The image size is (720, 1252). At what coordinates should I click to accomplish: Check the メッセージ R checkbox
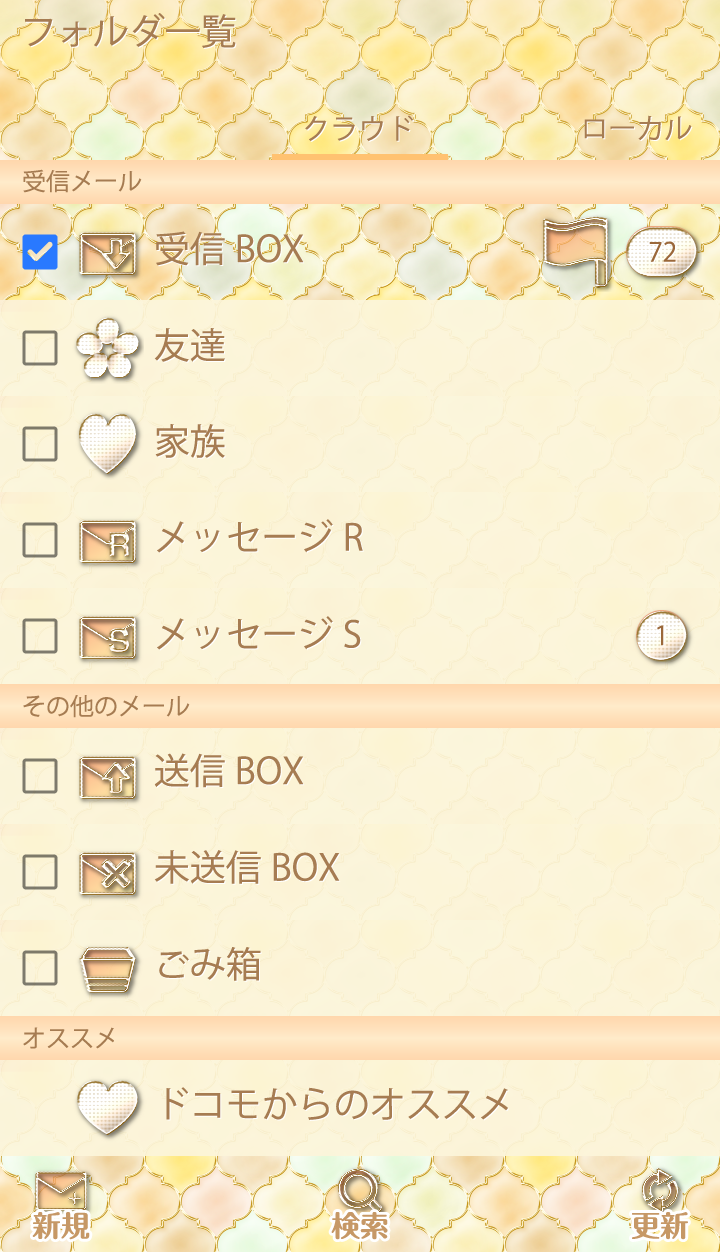tap(40, 540)
